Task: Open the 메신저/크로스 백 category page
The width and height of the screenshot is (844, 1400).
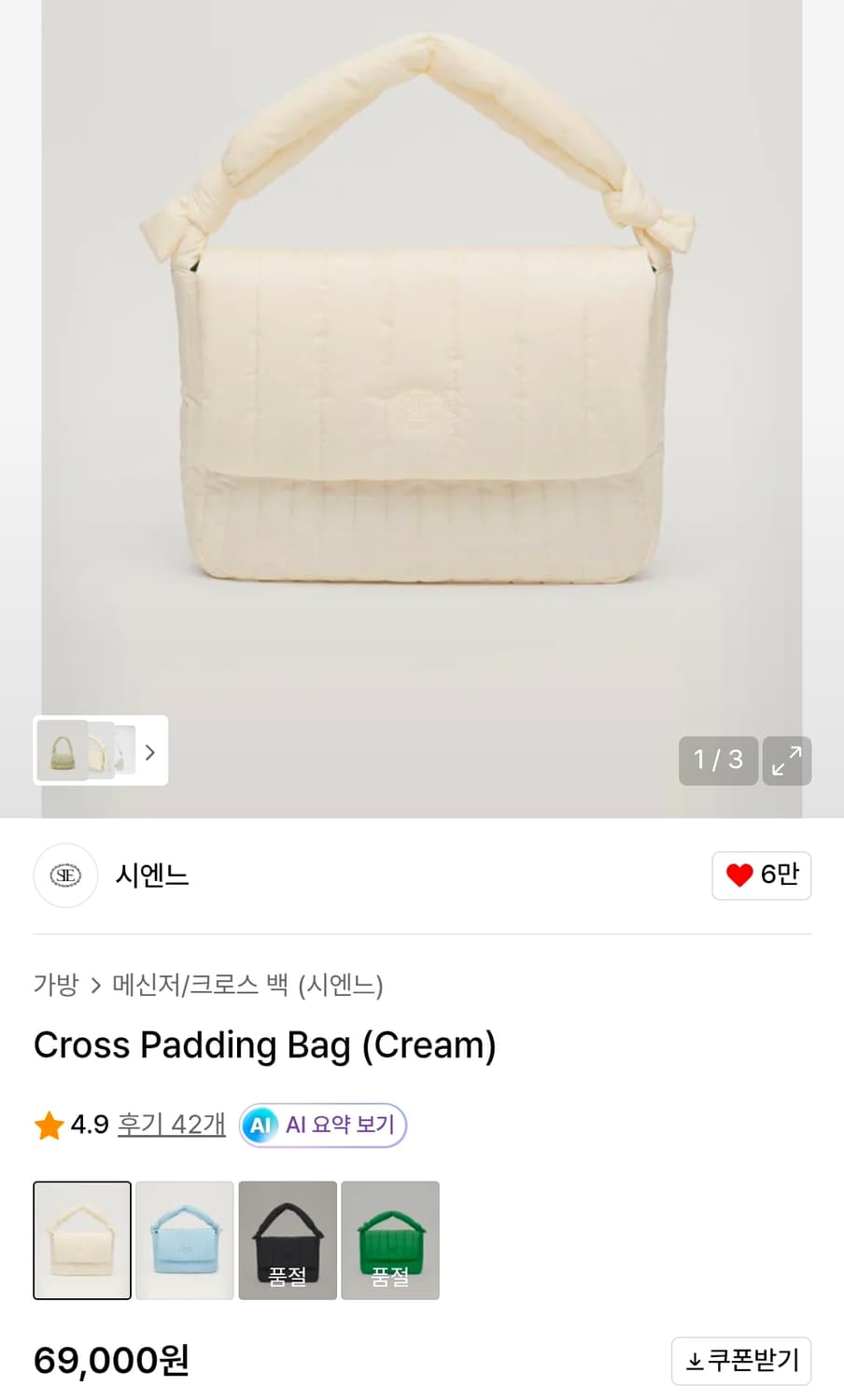Action: click(x=201, y=986)
